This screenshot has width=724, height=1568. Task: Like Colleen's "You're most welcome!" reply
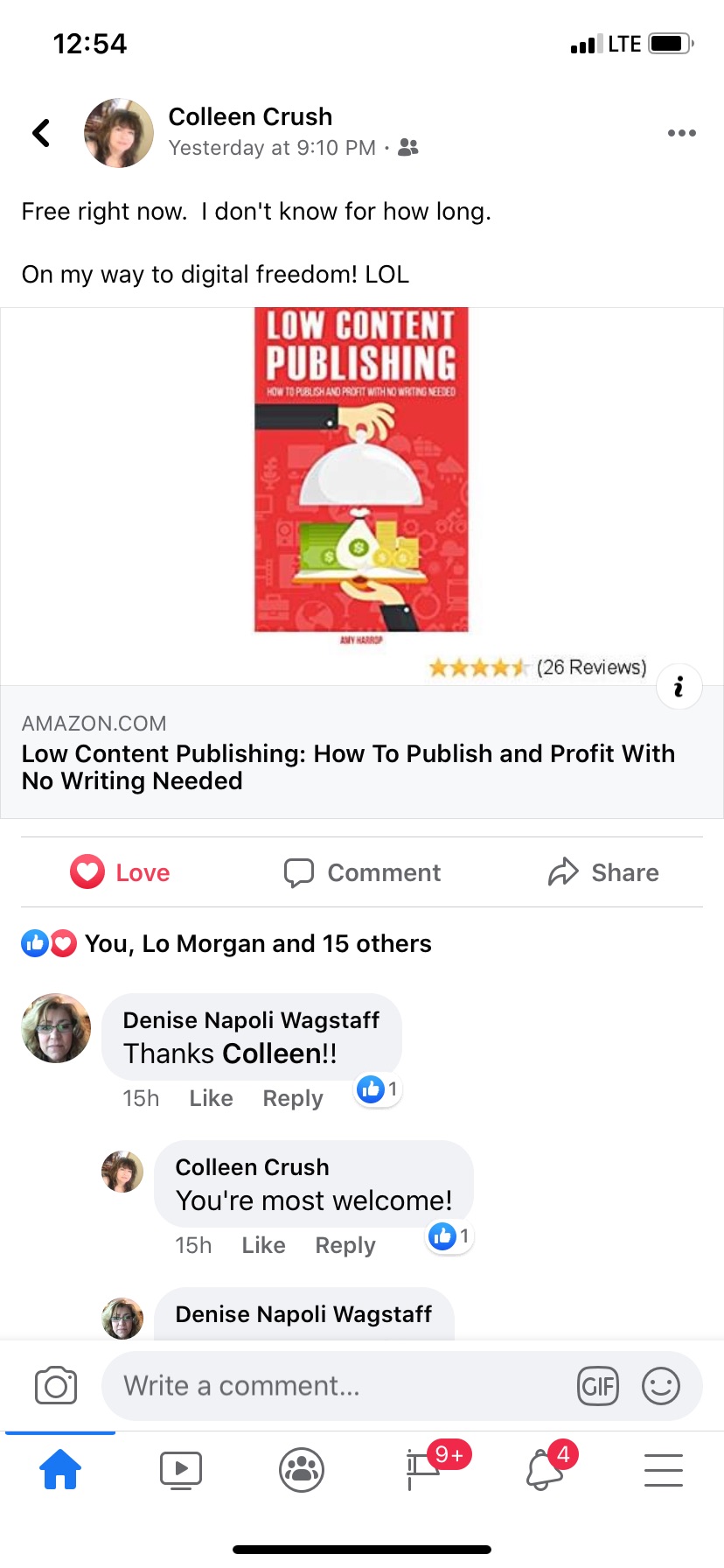pyautogui.click(x=263, y=1245)
